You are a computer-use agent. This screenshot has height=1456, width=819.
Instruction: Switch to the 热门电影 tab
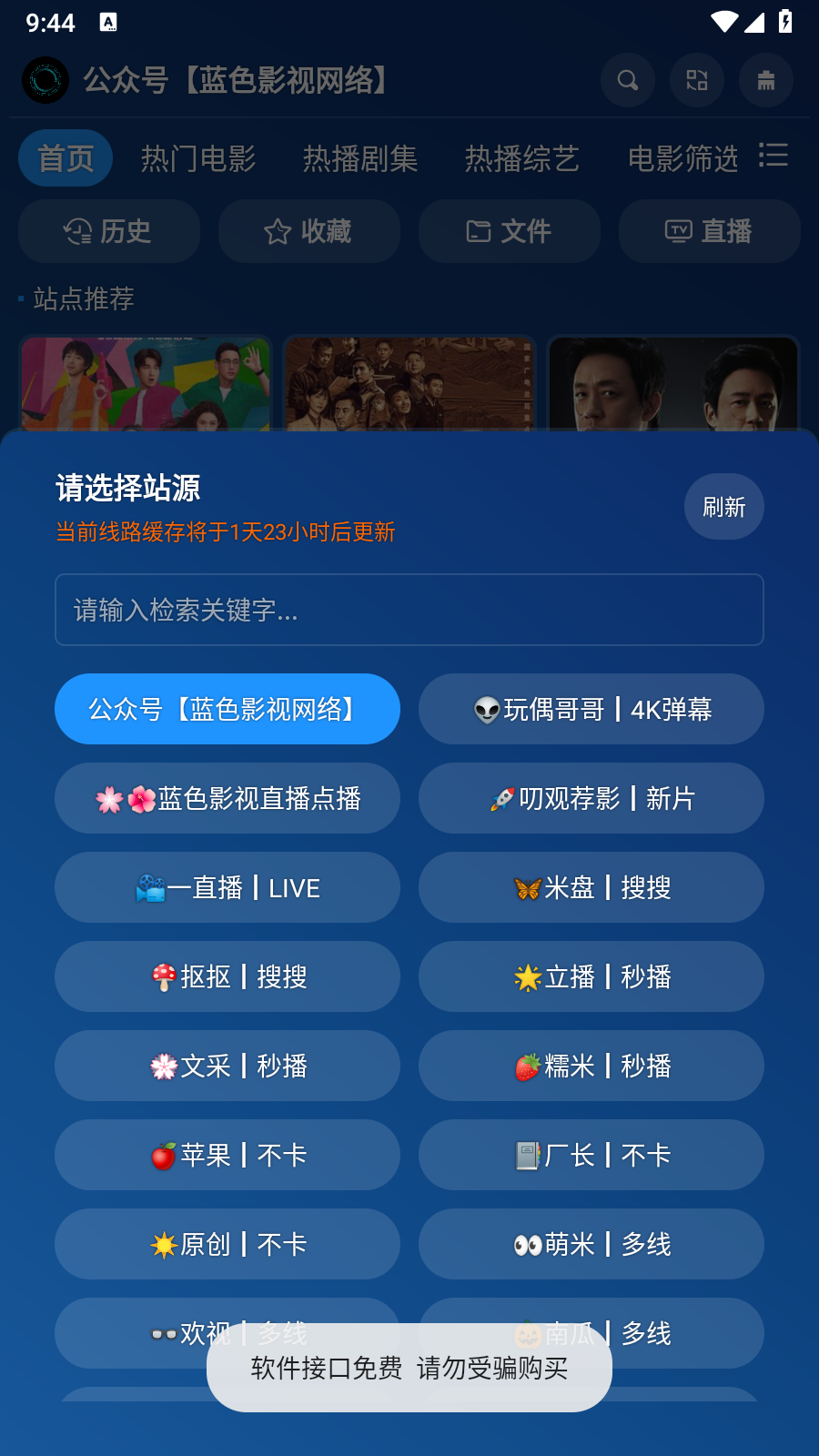tap(198, 157)
